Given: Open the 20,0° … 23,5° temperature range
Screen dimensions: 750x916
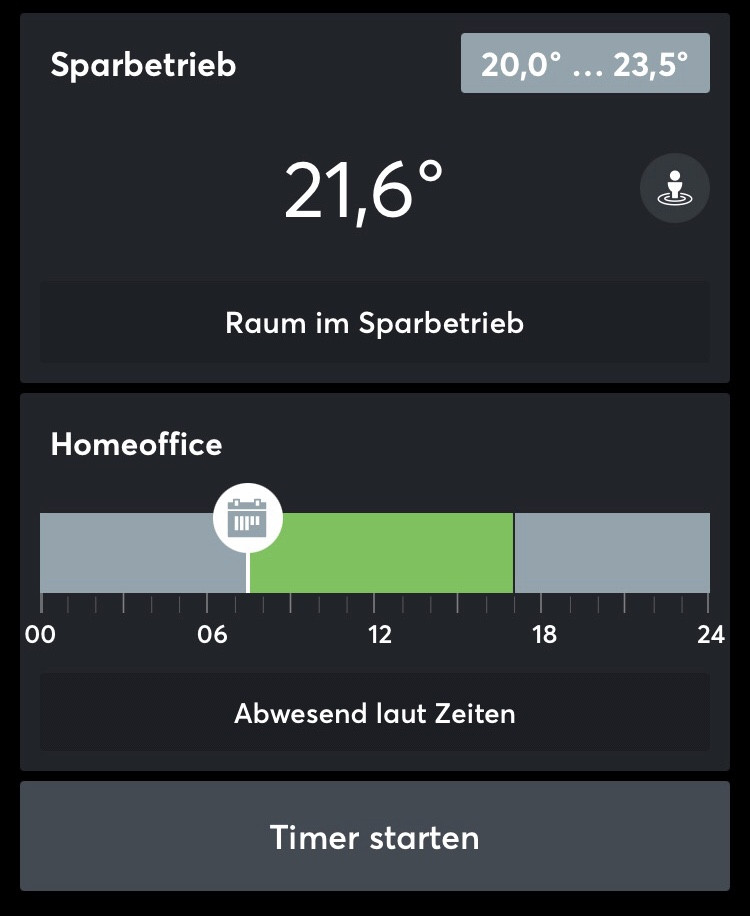Looking at the screenshot, I should click(x=585, y=64).
